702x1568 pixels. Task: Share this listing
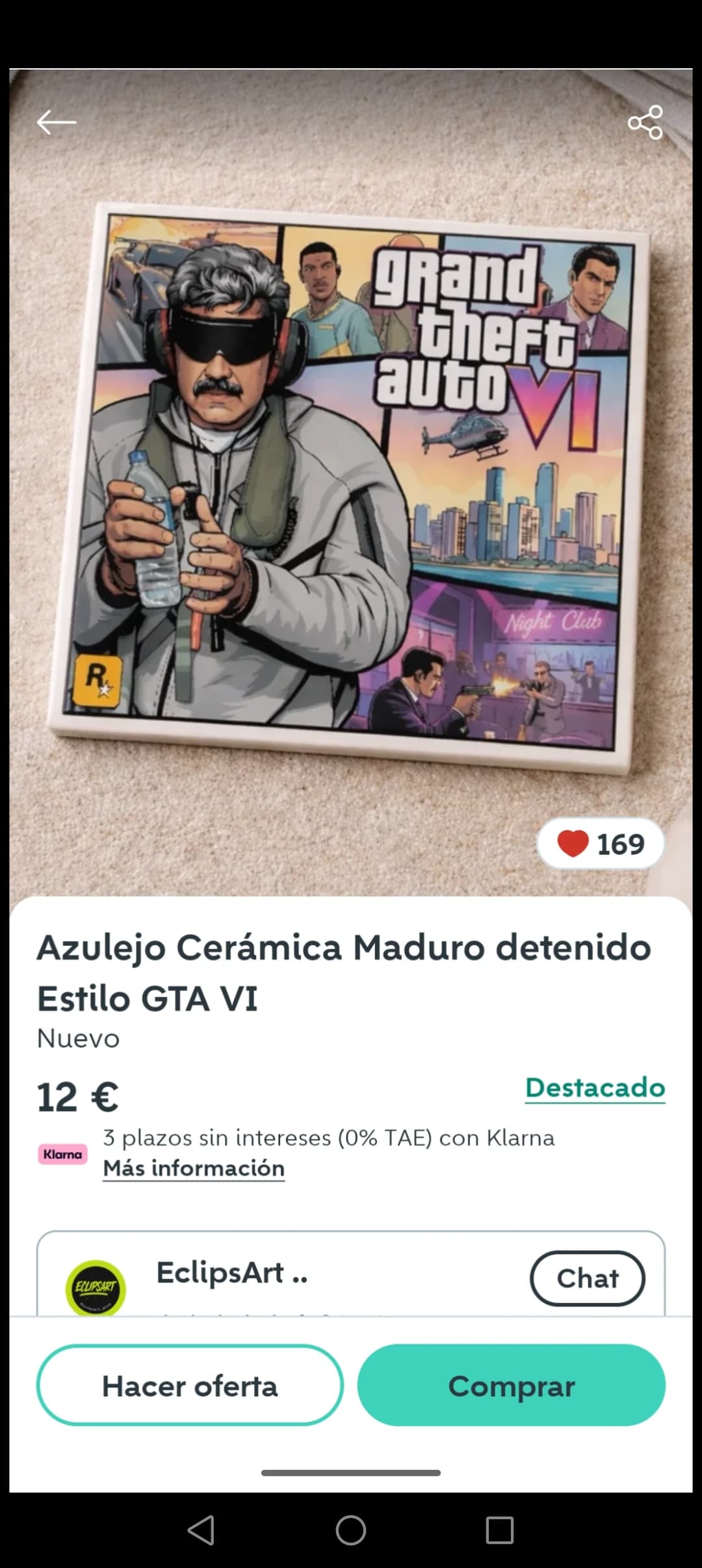[x=645, y=122]
